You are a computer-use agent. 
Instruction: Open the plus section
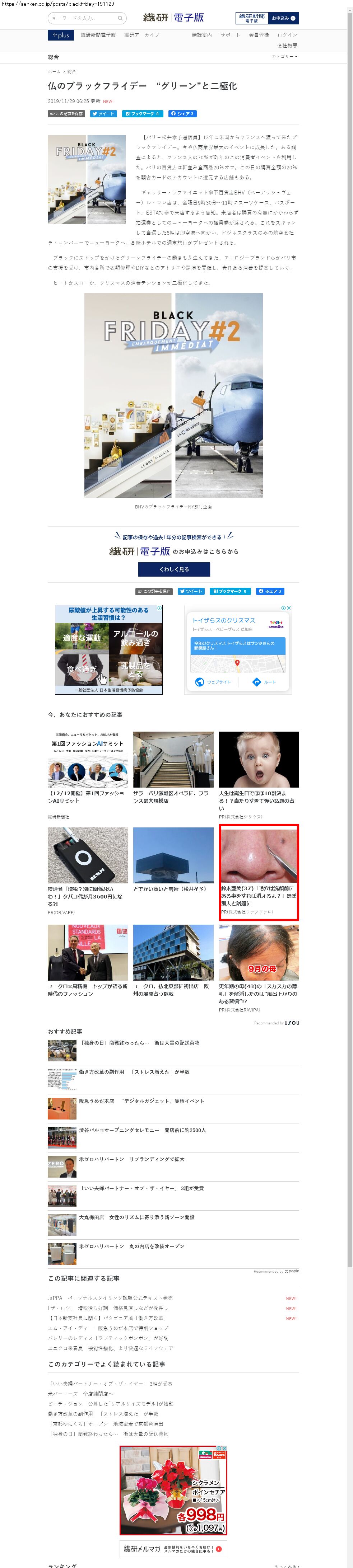61,35
